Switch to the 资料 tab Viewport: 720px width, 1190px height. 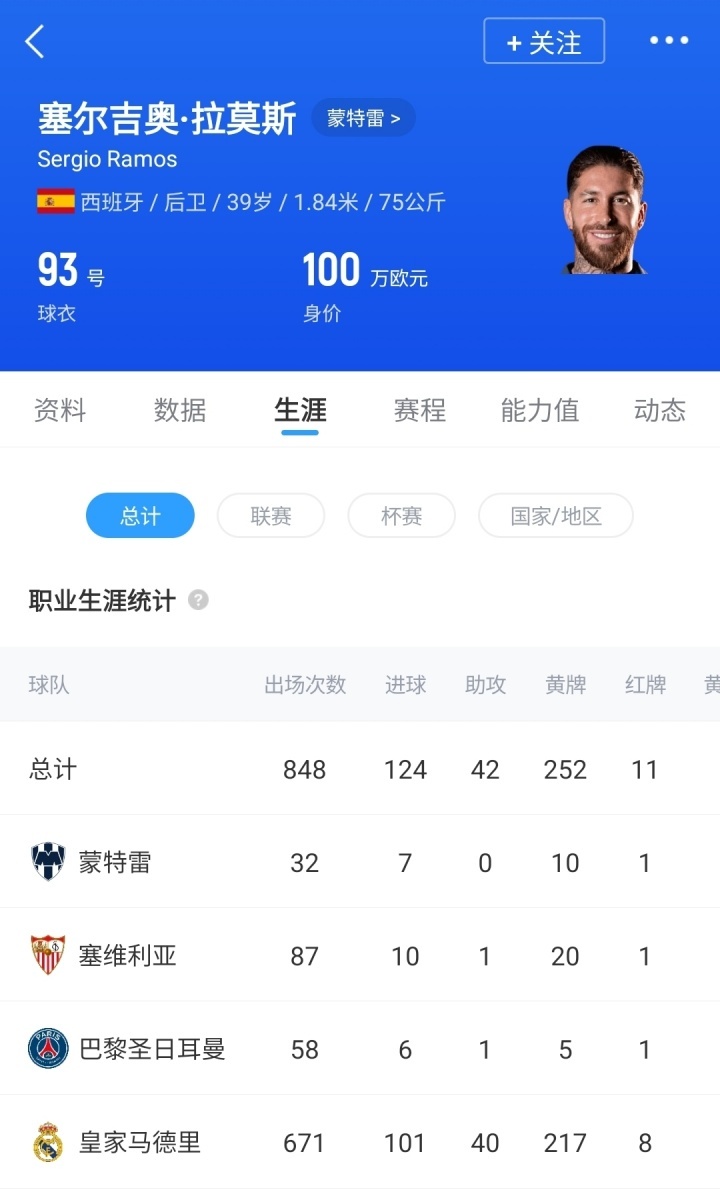click(x=62, y=410)
